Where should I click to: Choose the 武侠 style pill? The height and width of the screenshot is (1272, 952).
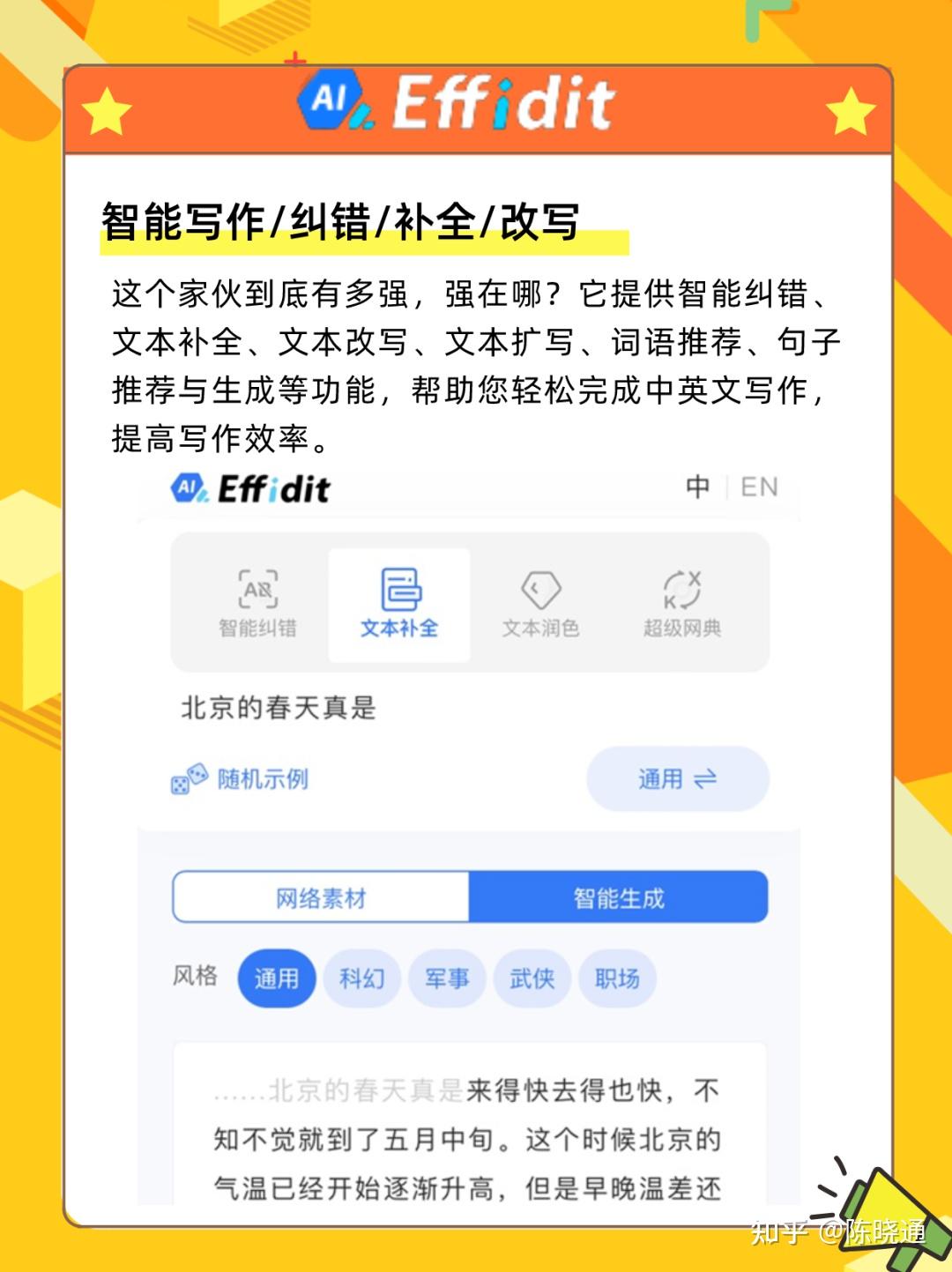tap(532, 978)
